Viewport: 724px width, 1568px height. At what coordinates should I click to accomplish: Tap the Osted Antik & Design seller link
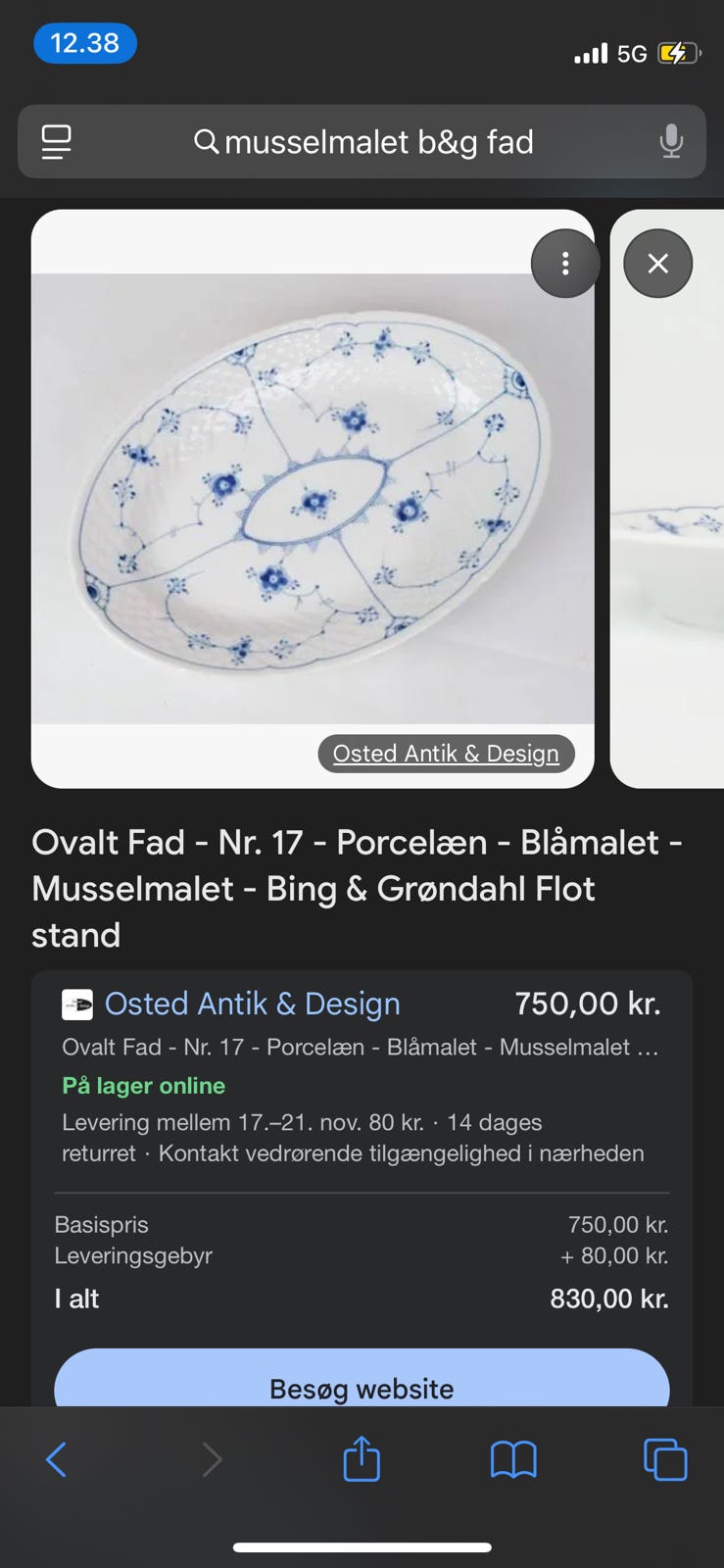coord(252,1004)
